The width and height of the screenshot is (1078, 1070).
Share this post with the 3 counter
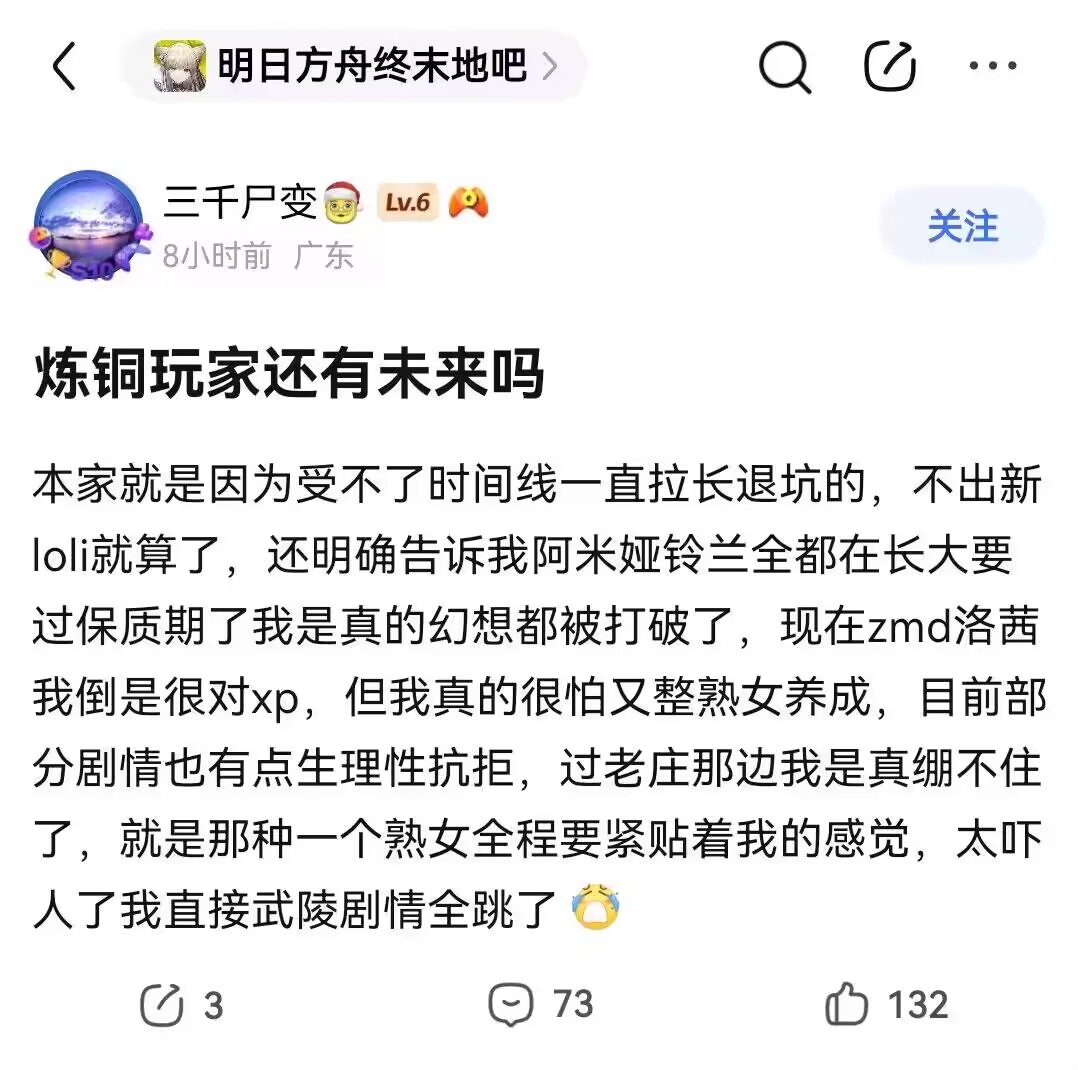point(182,1005)
